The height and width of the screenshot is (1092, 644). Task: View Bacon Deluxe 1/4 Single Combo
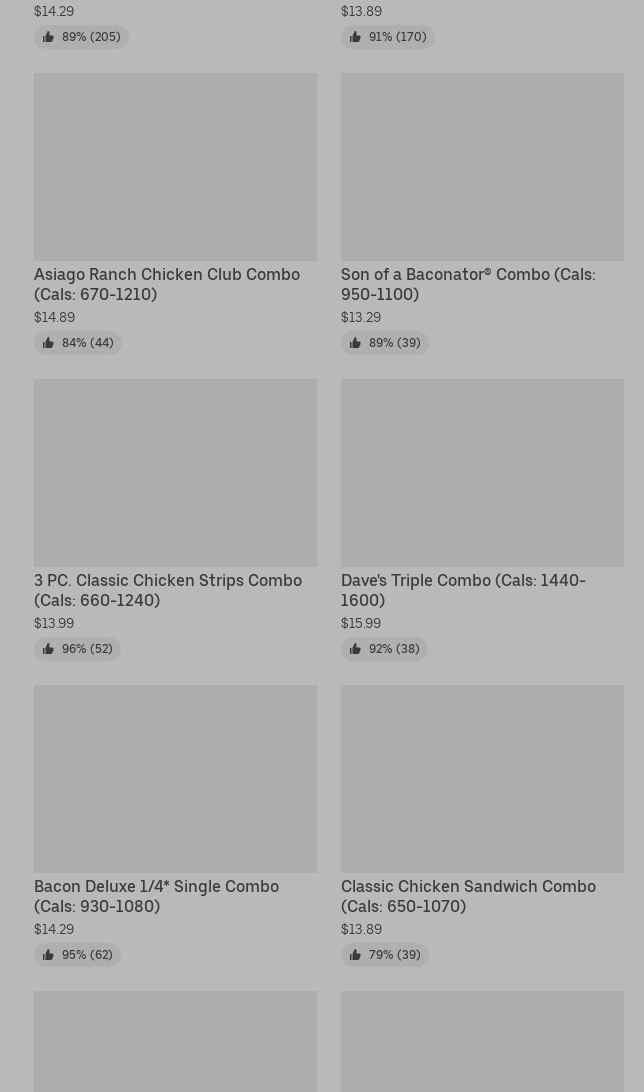click(x=175, y=825)
